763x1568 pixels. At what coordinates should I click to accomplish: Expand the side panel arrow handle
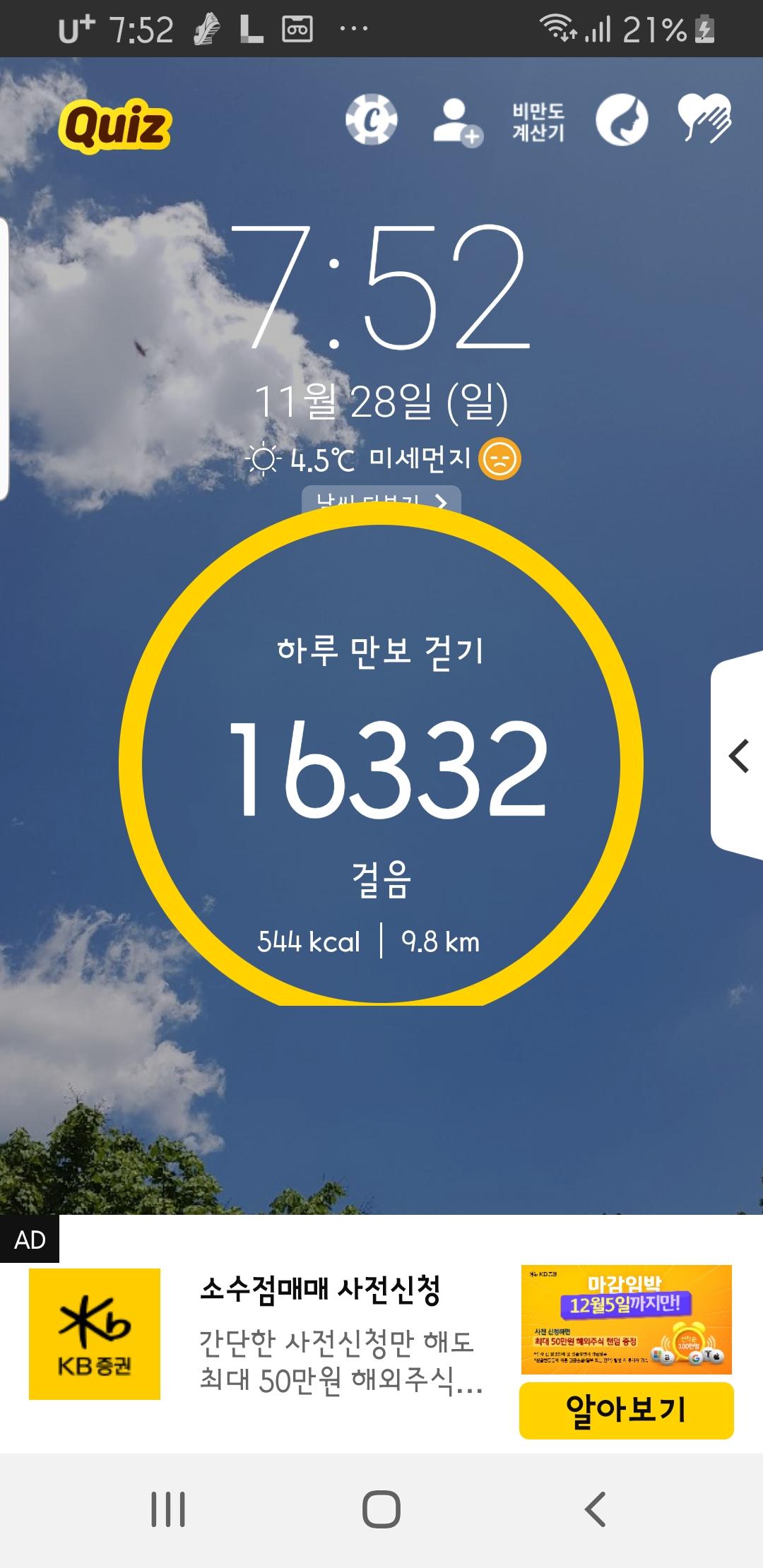coord(738,756)
